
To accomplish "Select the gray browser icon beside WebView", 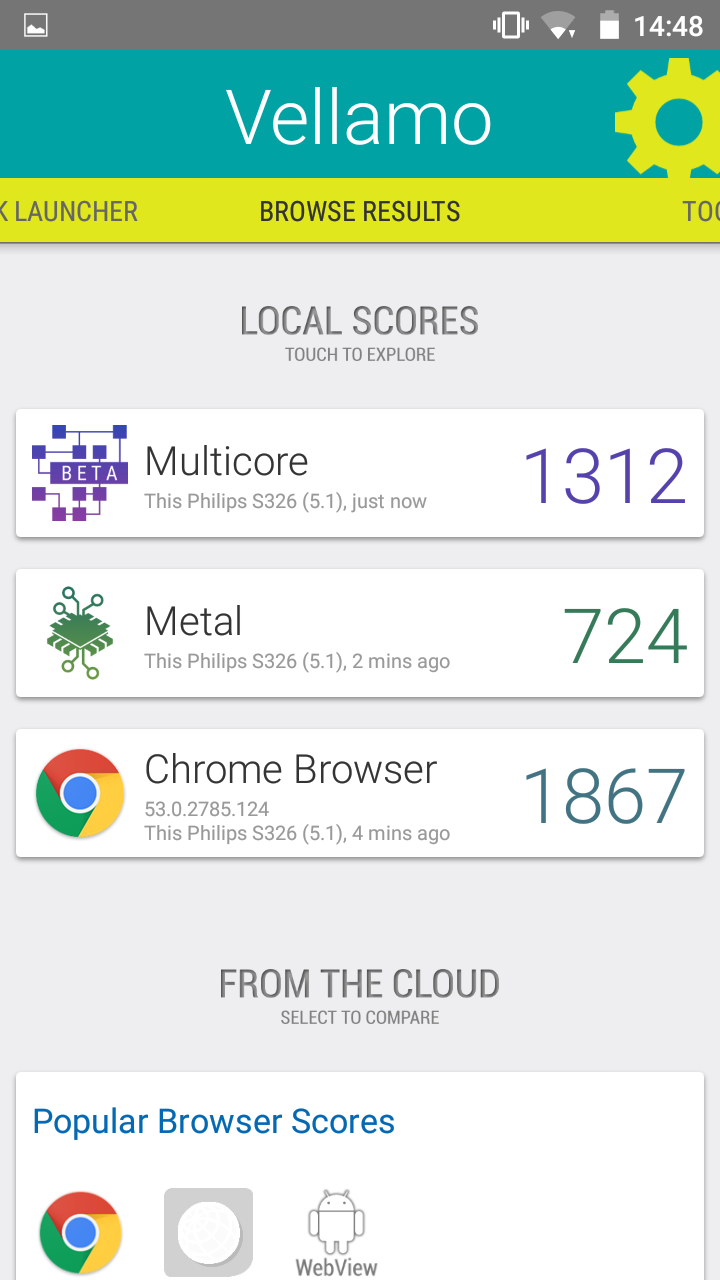I will tap(208, 1232).
